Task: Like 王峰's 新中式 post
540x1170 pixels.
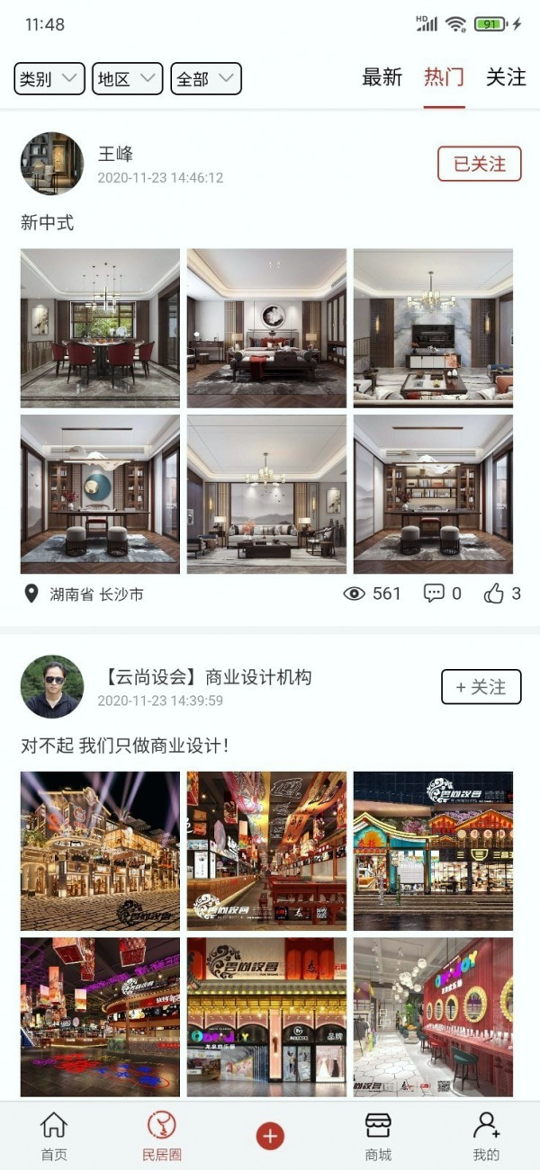Action: click(503, 594)
